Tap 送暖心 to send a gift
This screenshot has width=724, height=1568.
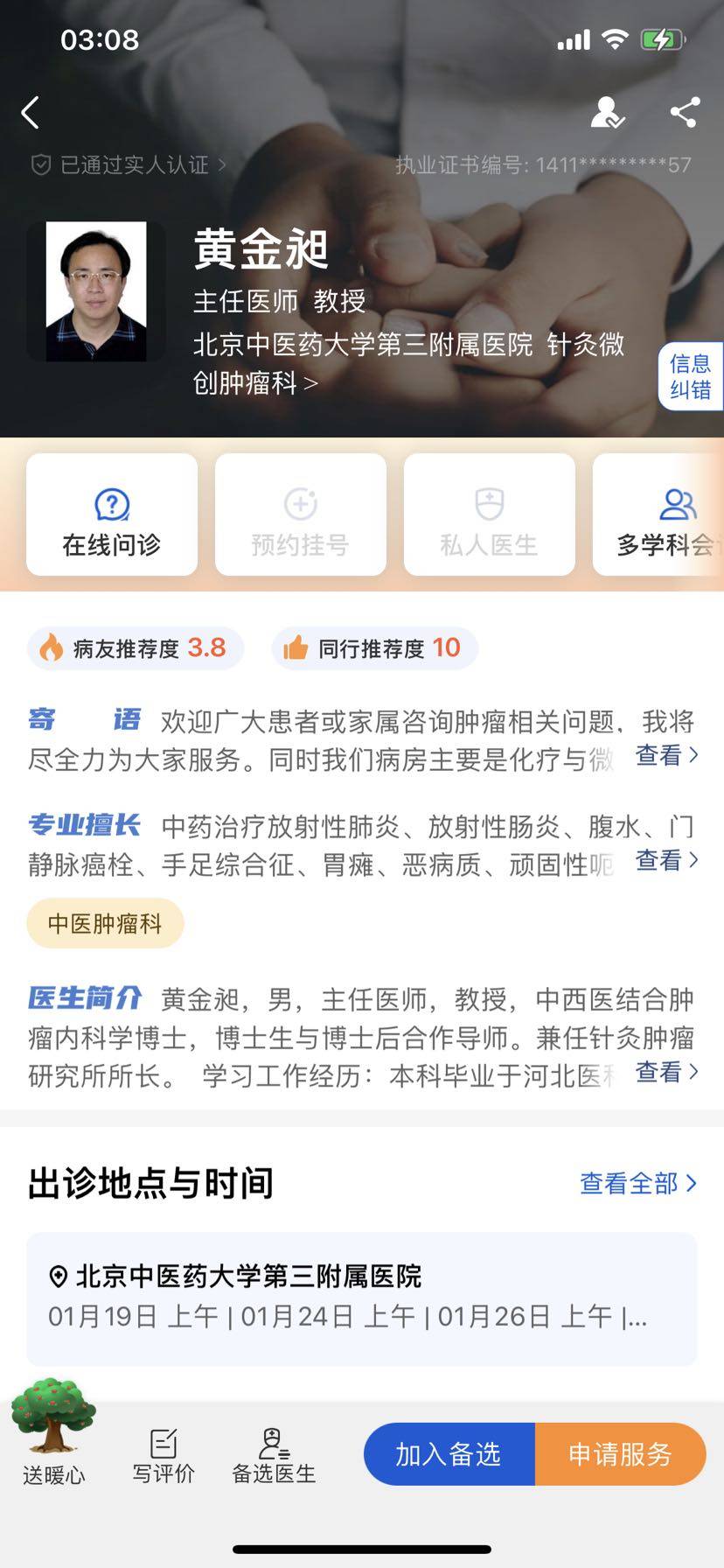point(53,1434)
